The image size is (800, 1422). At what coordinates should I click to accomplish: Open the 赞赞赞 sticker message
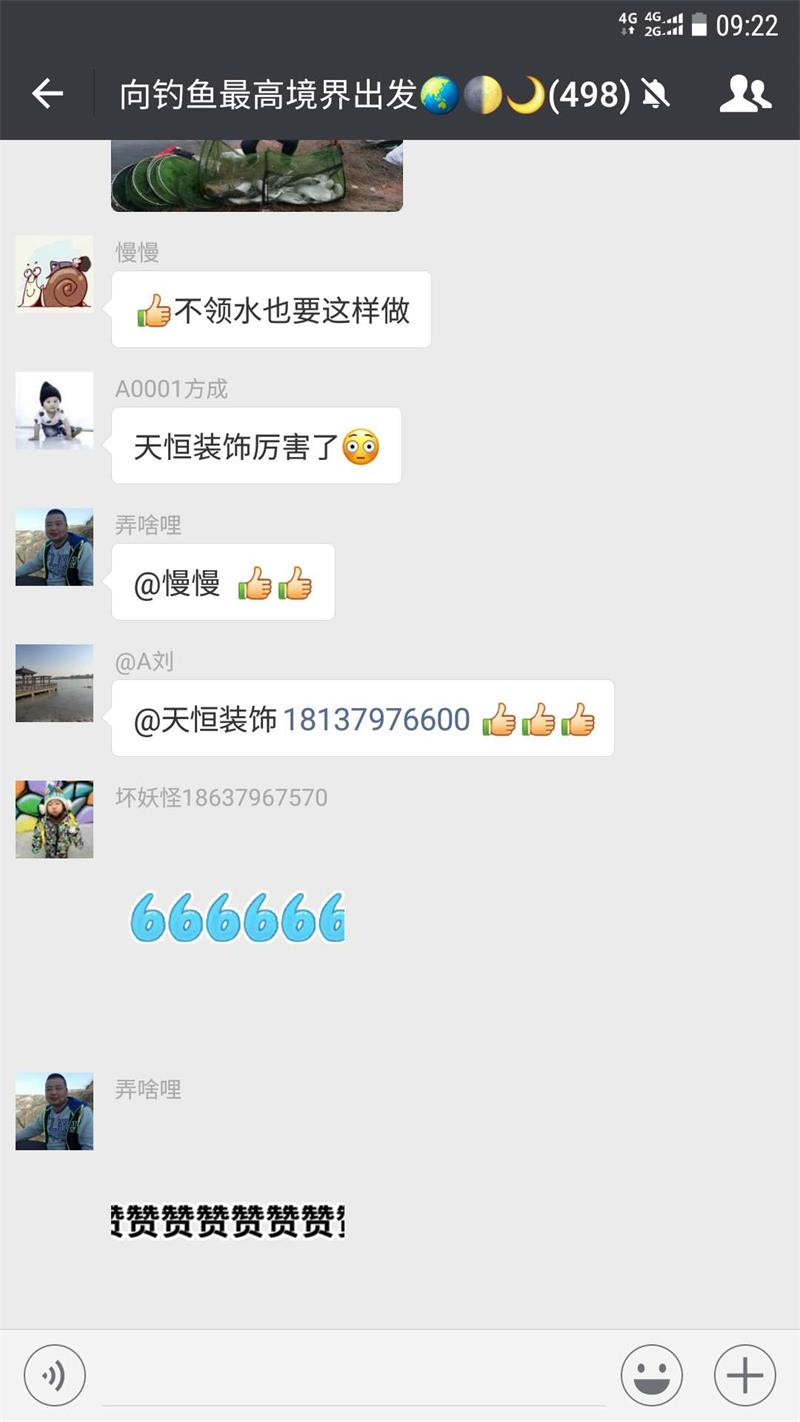228,1221
